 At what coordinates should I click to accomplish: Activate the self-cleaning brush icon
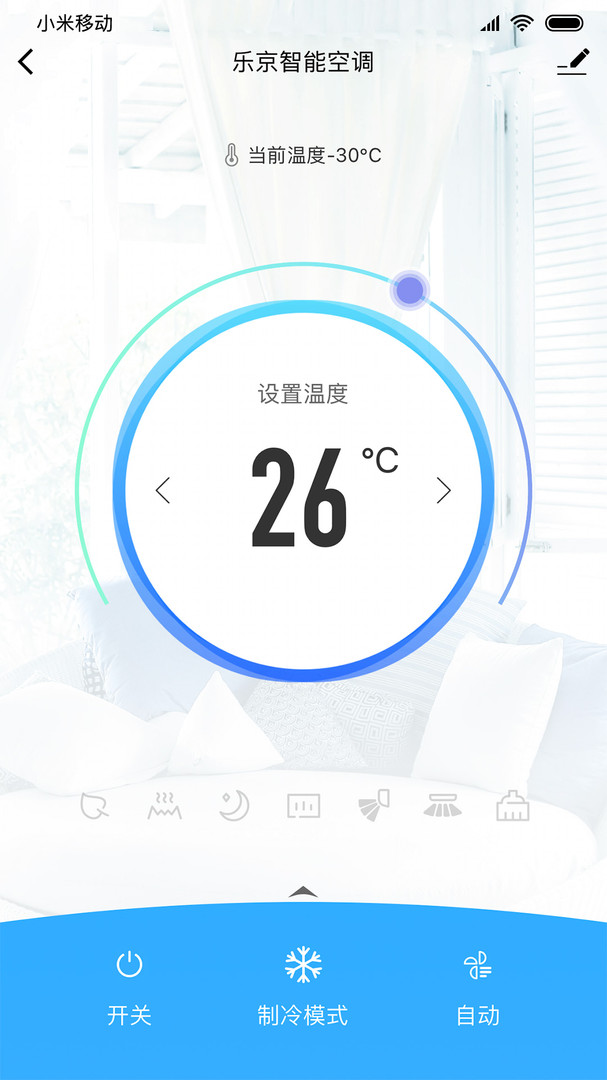(513, 805)
